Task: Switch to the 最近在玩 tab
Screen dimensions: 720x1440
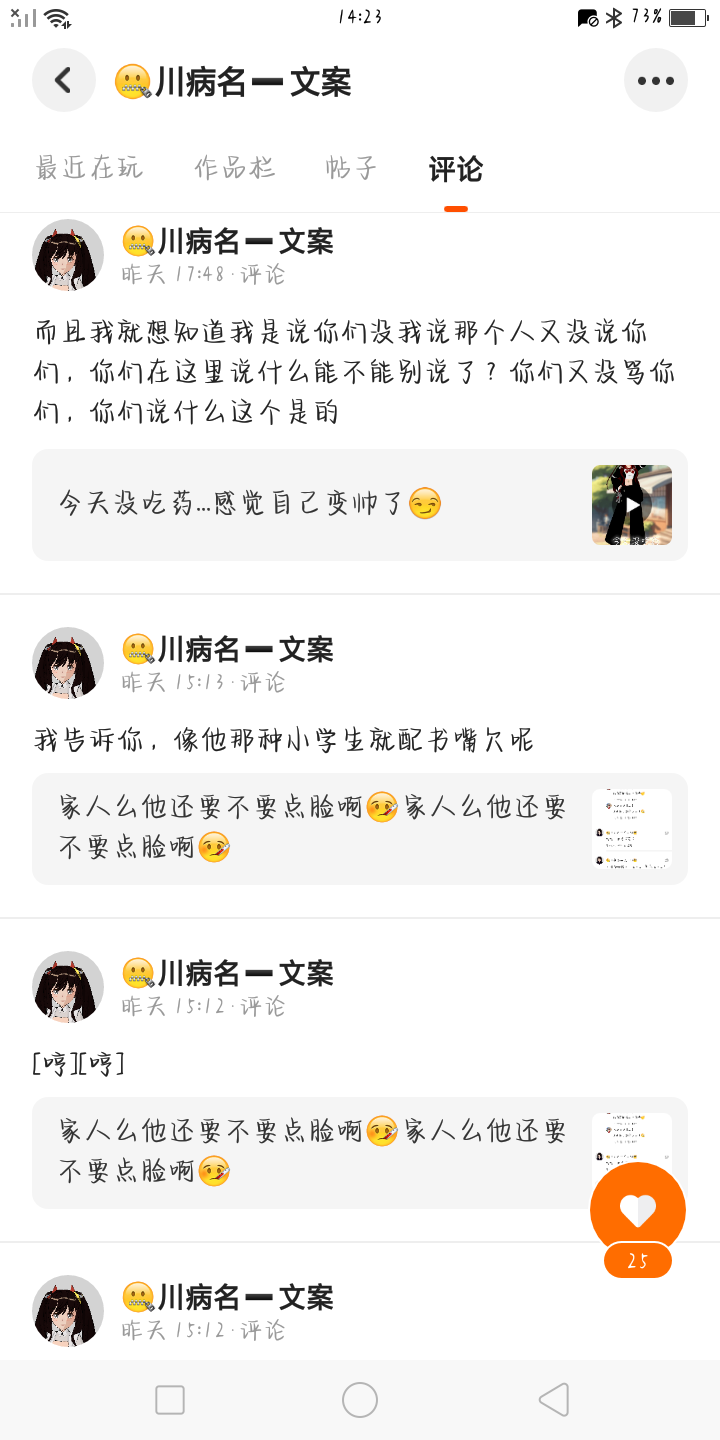Action: (x=89, y=168)
